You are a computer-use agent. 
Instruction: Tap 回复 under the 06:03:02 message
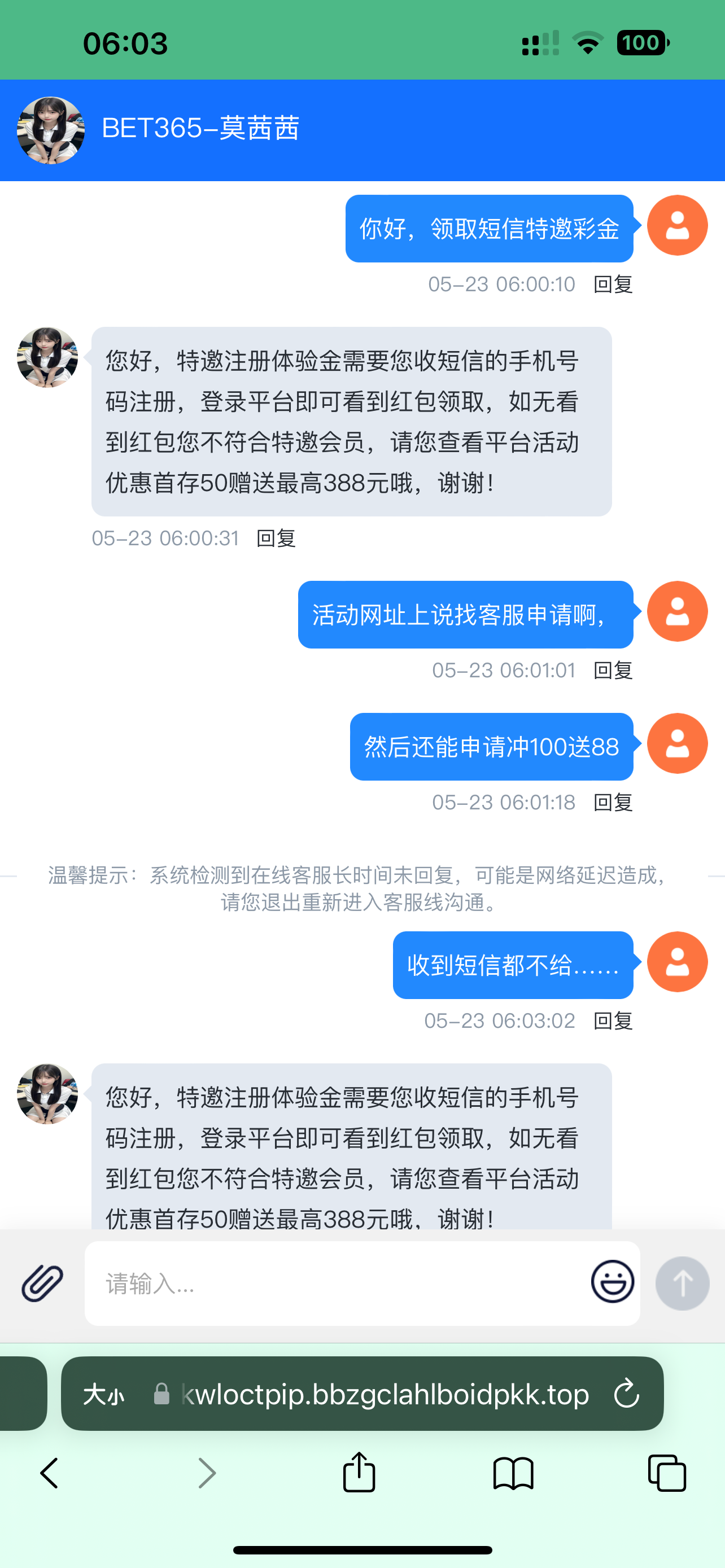[x=613, y=1021]
